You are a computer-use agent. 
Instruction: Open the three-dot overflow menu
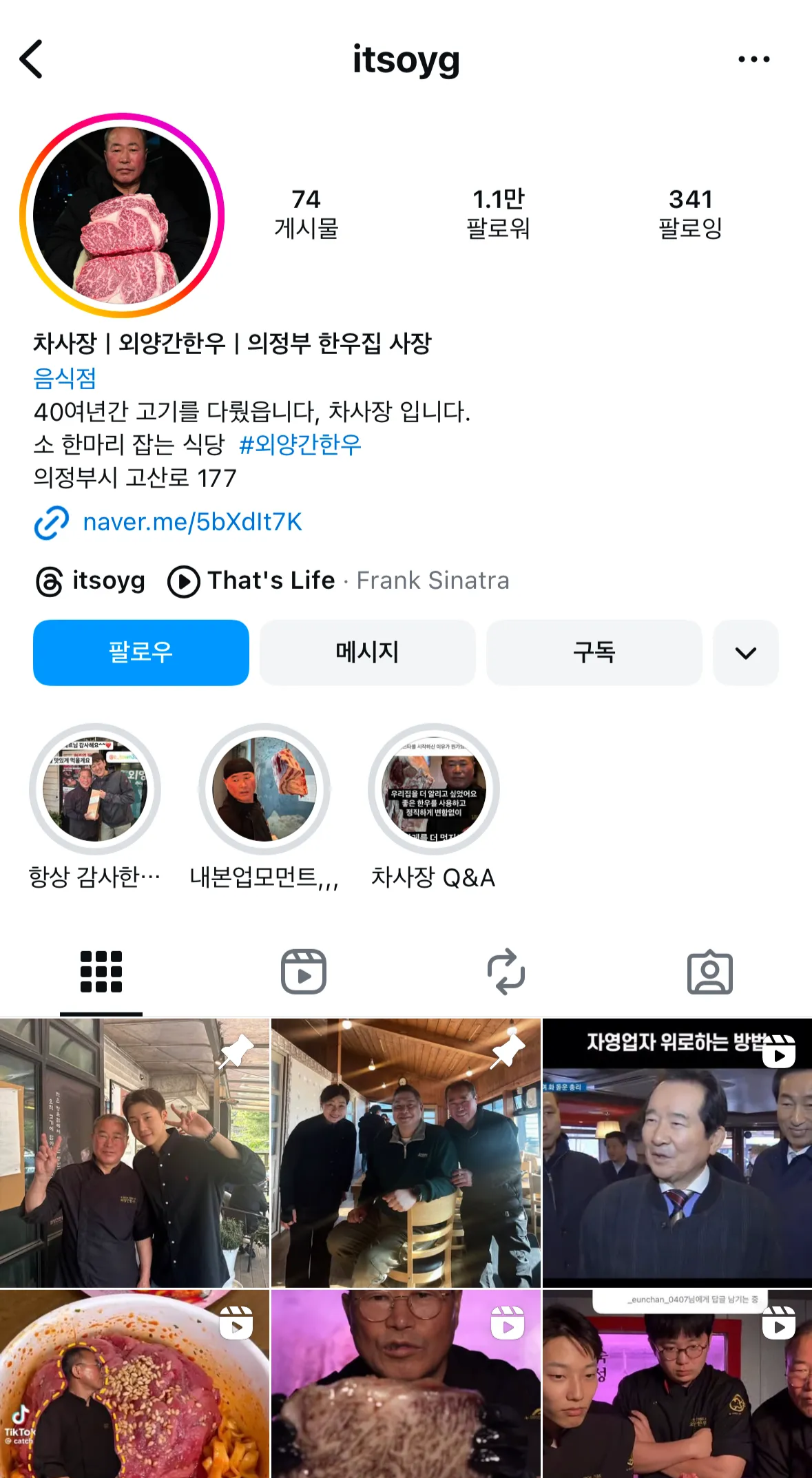[x=753, y=59]
